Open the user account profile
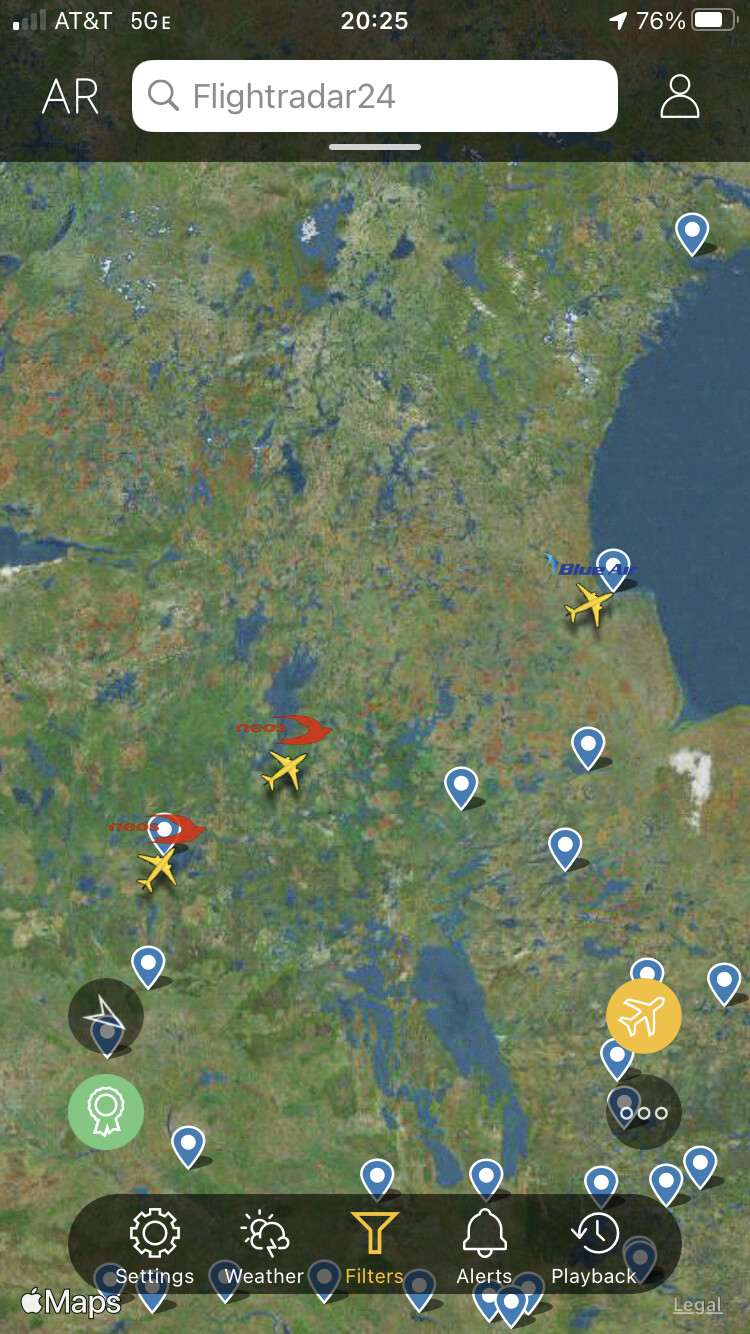This screenshot has height=1334, width=750. click(x=679, y=96)
